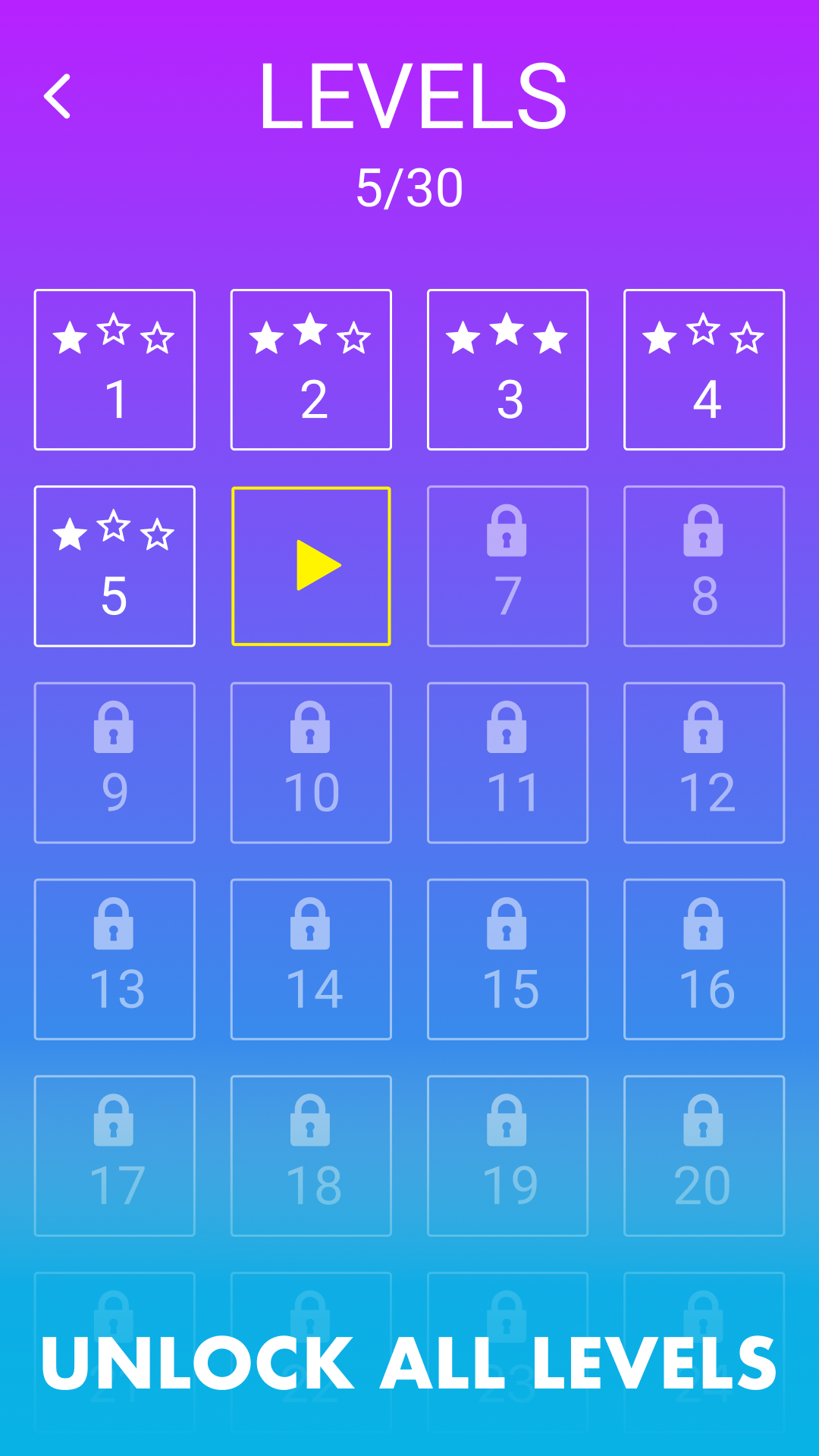Open level 1 with one star

click(x=115, y=369)
